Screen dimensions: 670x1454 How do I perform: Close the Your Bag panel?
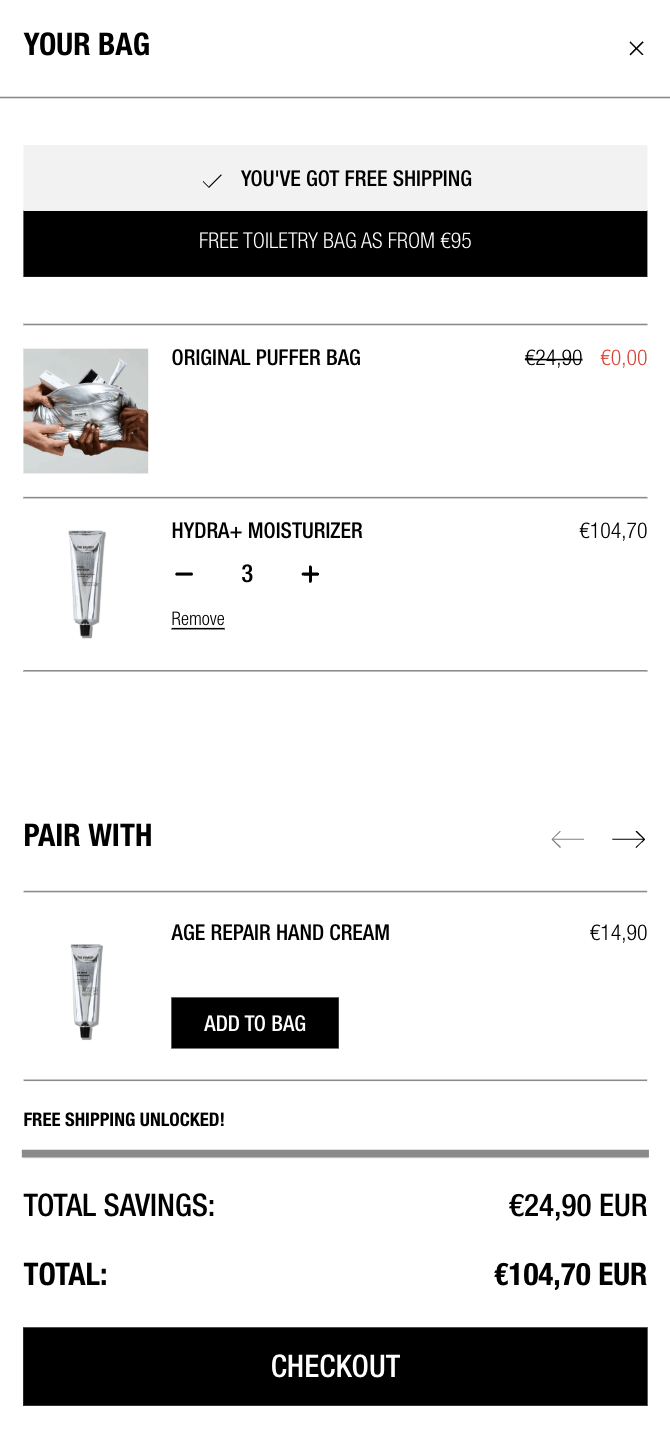coord(636,48)
